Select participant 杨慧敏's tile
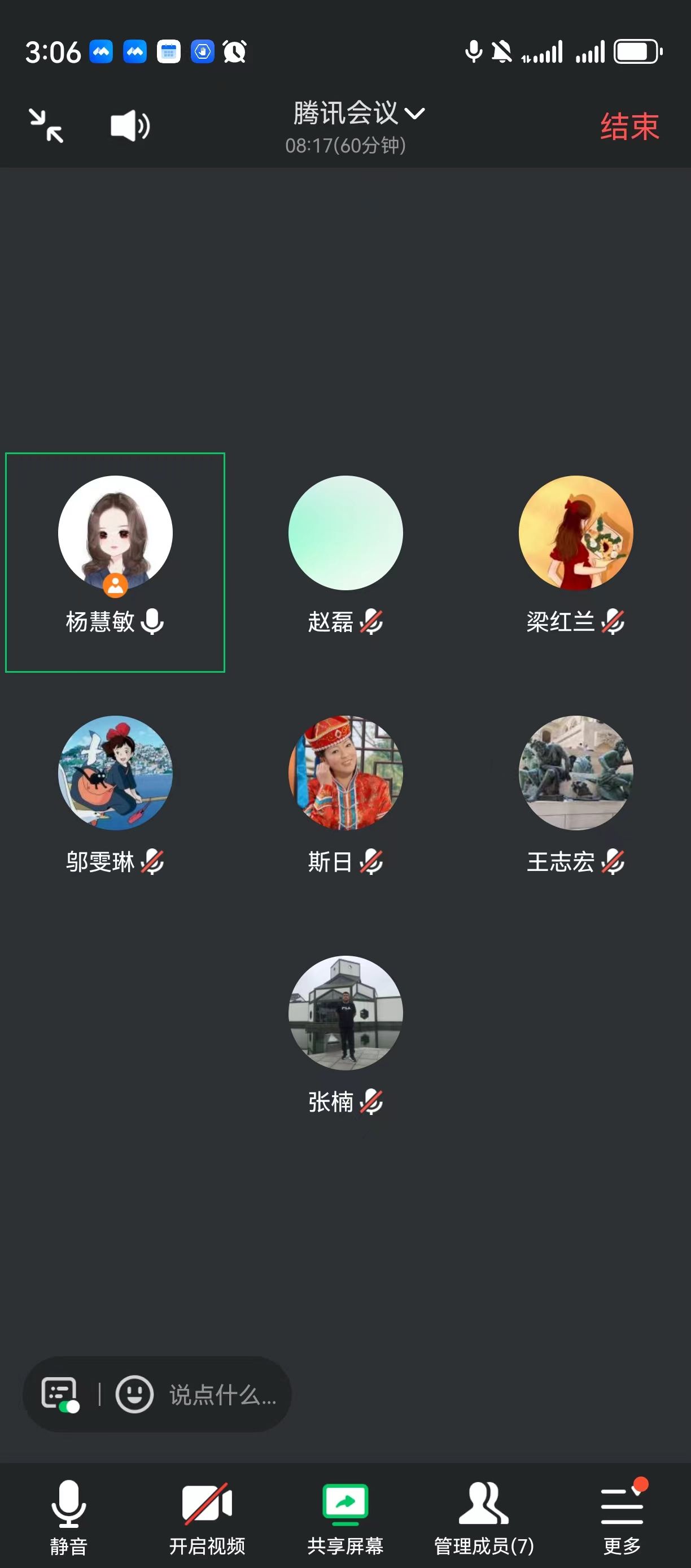 coord(115,561)
